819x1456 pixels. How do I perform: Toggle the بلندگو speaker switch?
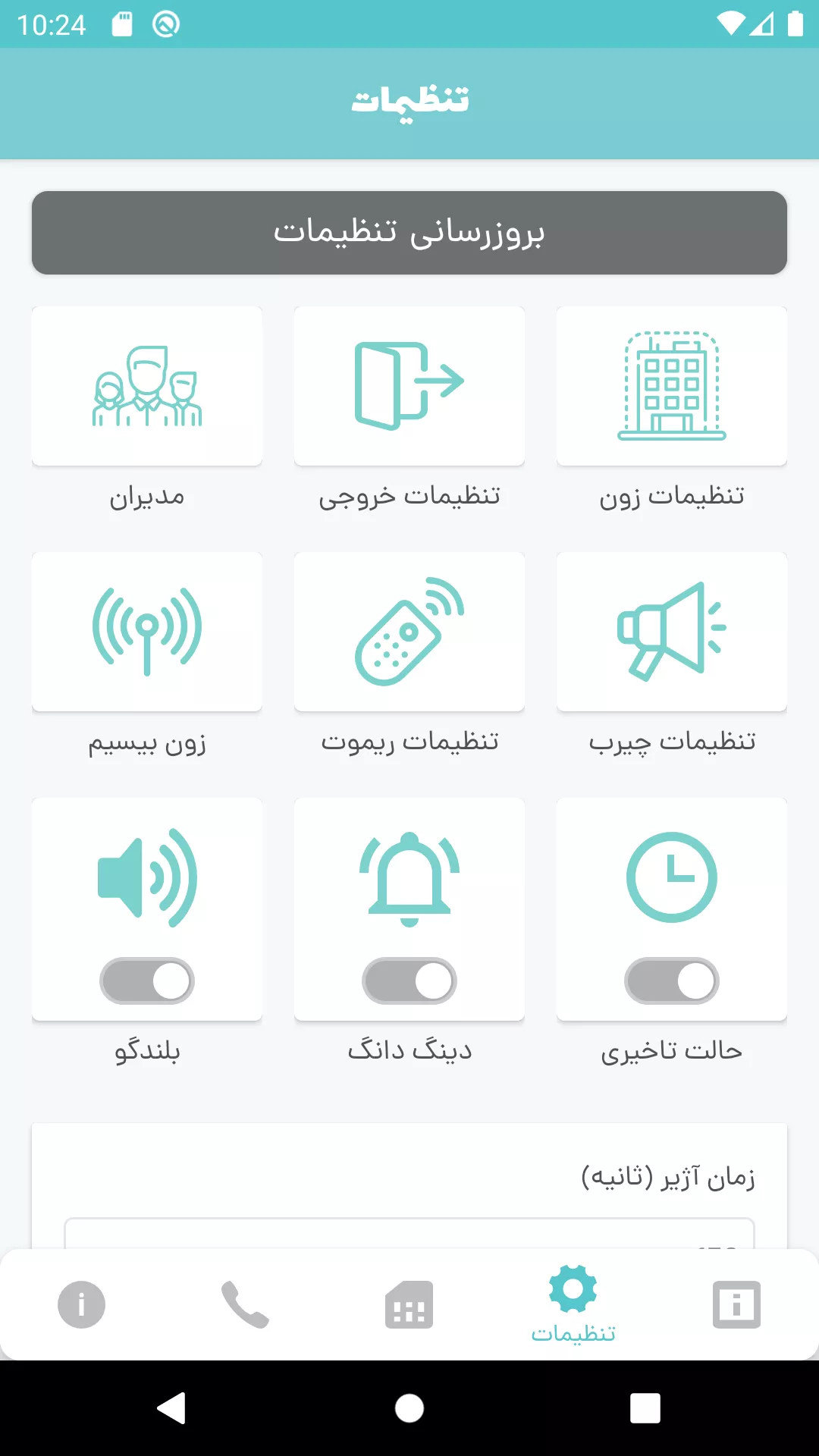147,981
